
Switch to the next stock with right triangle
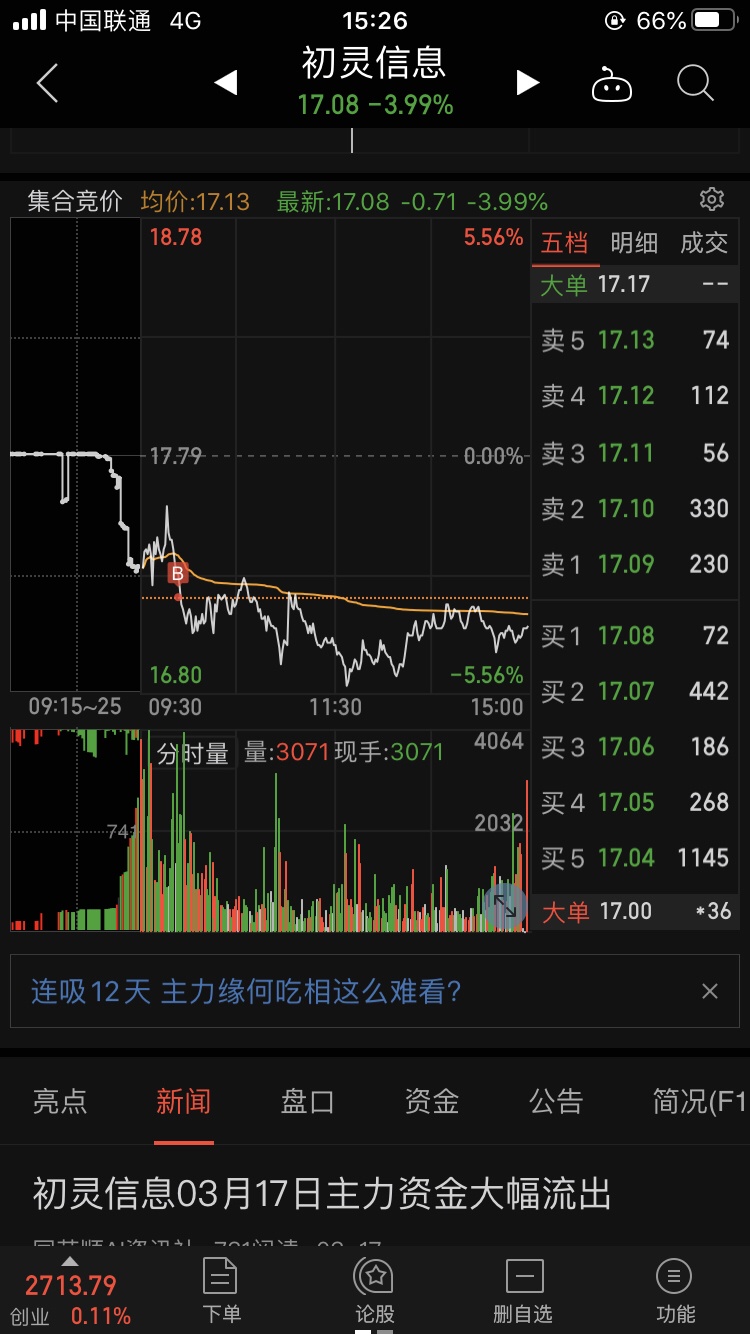(527, 83)
